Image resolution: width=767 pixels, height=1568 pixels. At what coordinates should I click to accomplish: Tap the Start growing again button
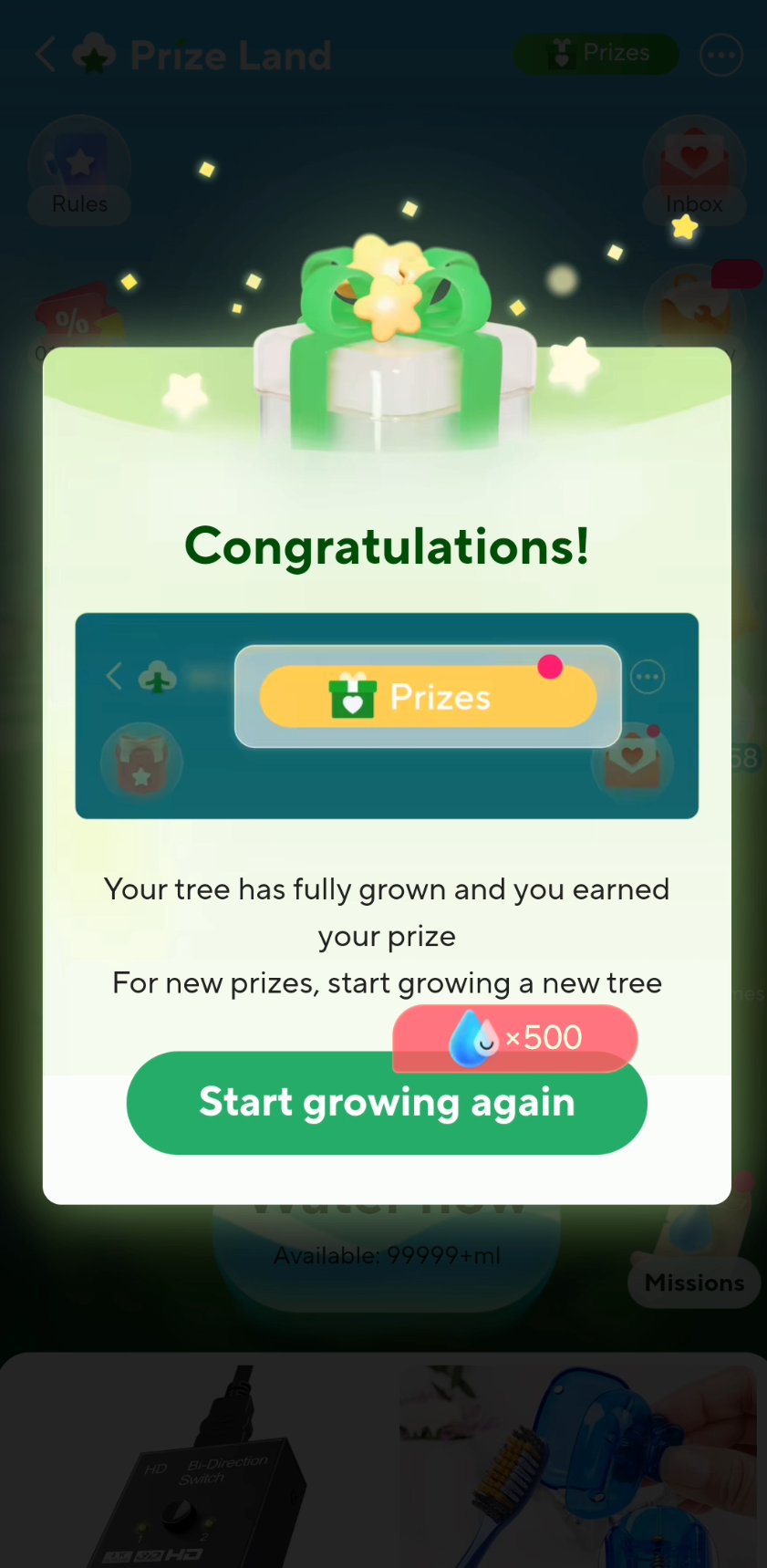tap(387, 1104)
